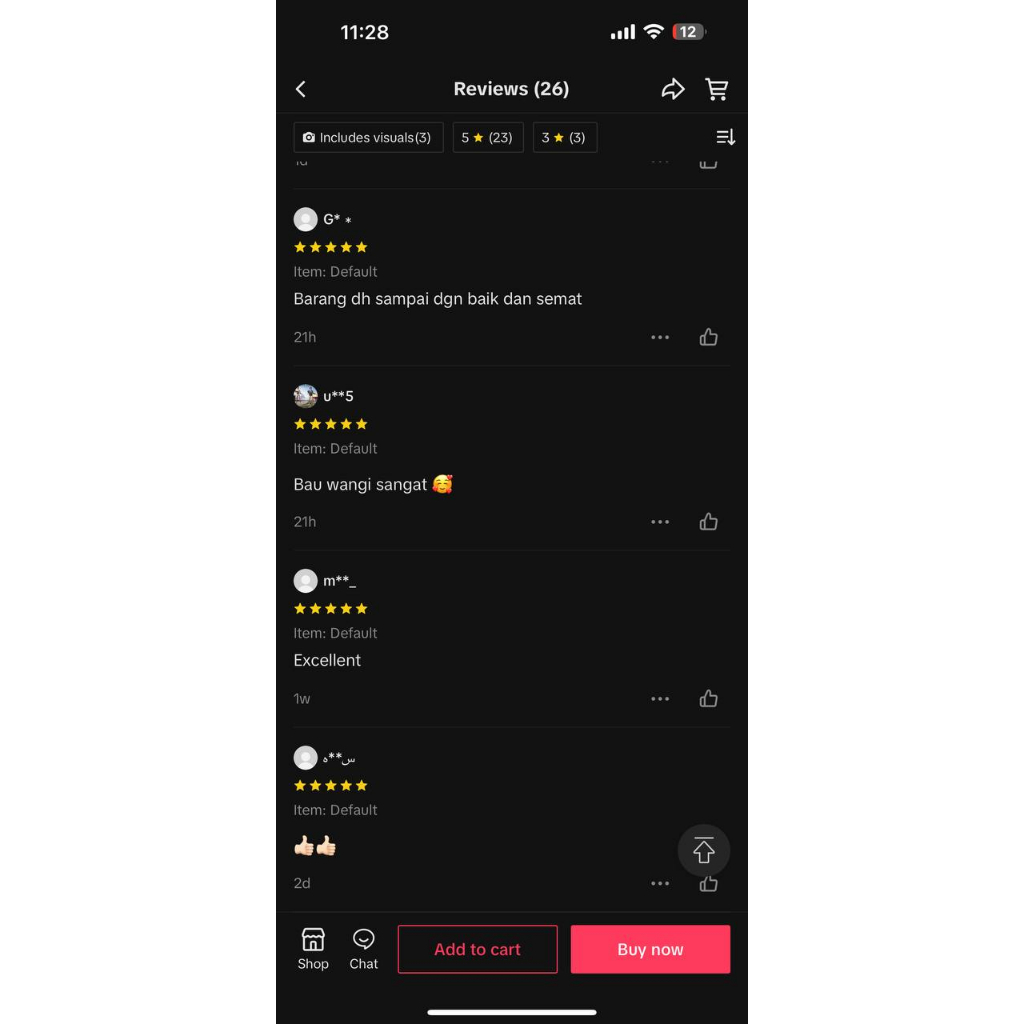This screenshot has width=1024, height=1024.
Task: Like the 'Excellent' review by m**_
Action: tap(709, 699)
